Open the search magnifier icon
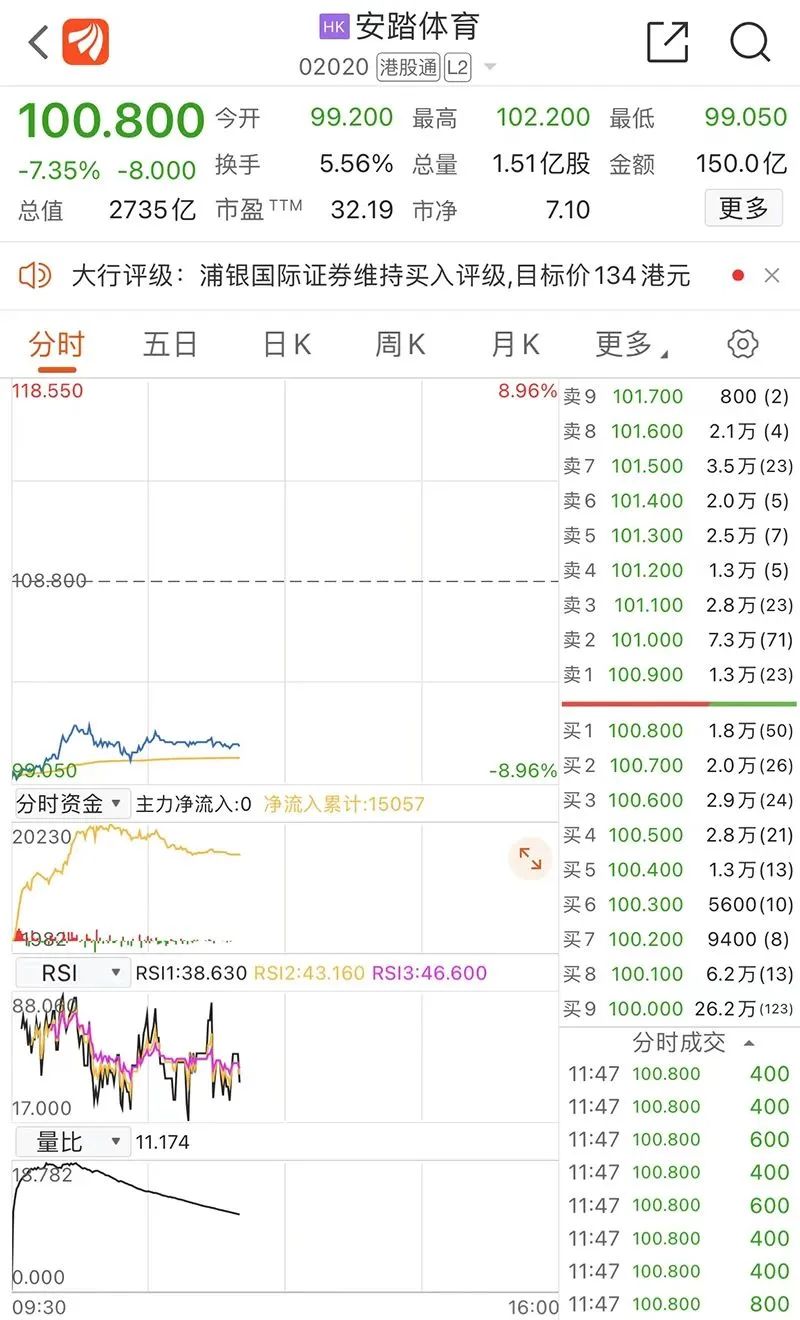 (x=750, y=42)
